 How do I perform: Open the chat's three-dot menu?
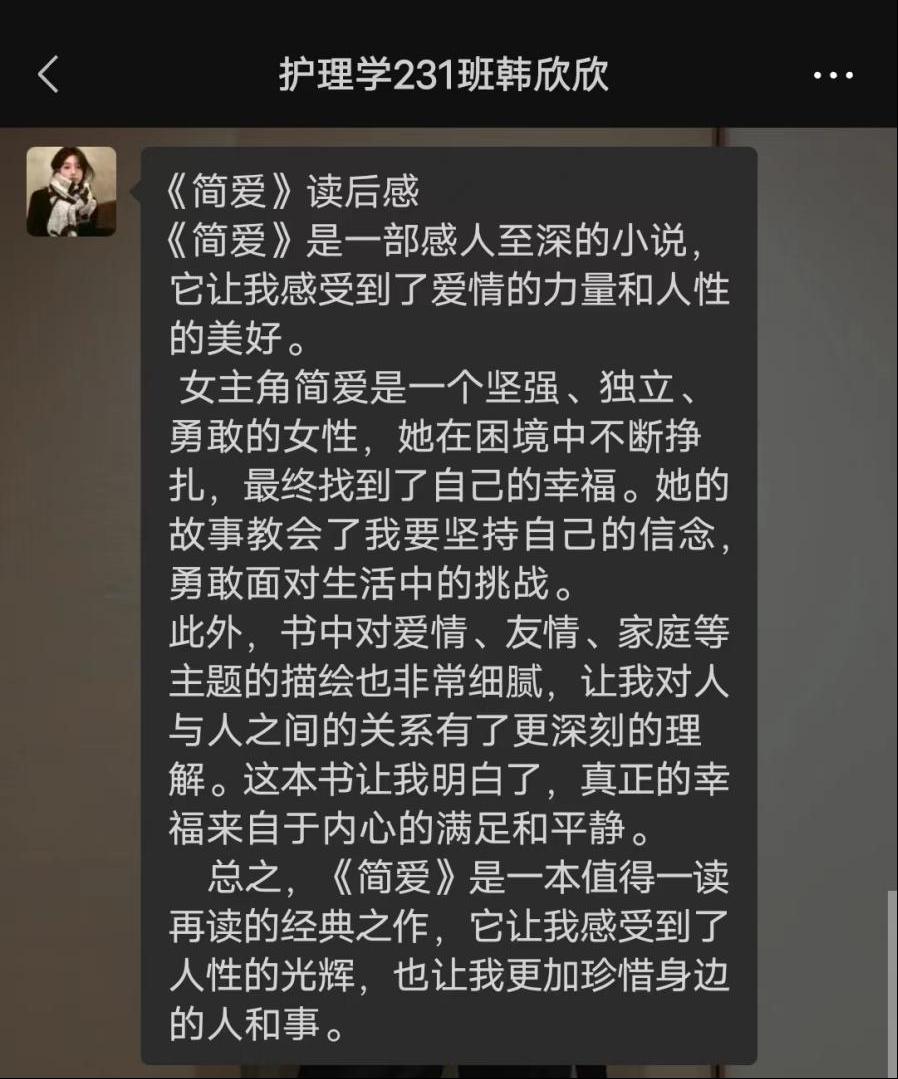click(x=832, y=76)
